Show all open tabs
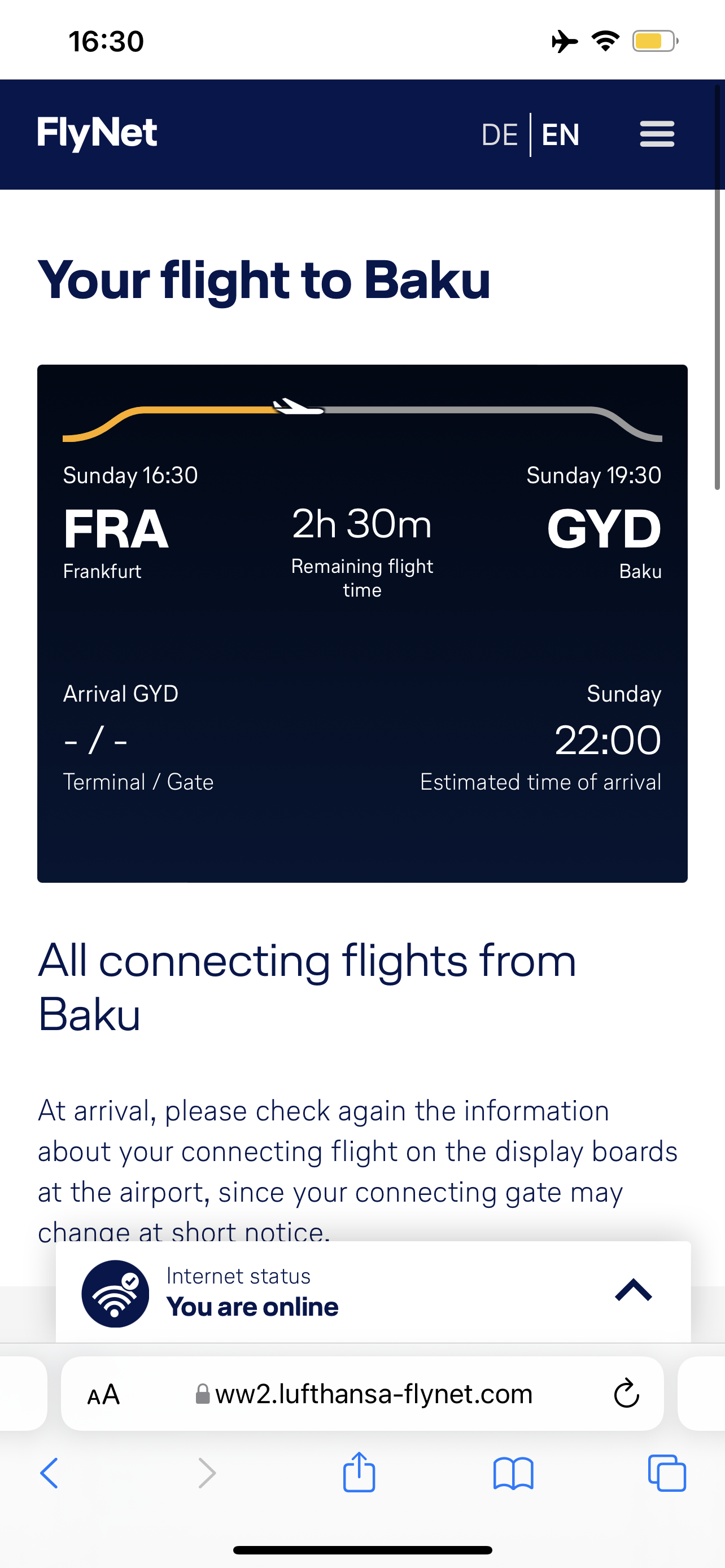The image size is (725, 1568). click(x=667, y=1474)
